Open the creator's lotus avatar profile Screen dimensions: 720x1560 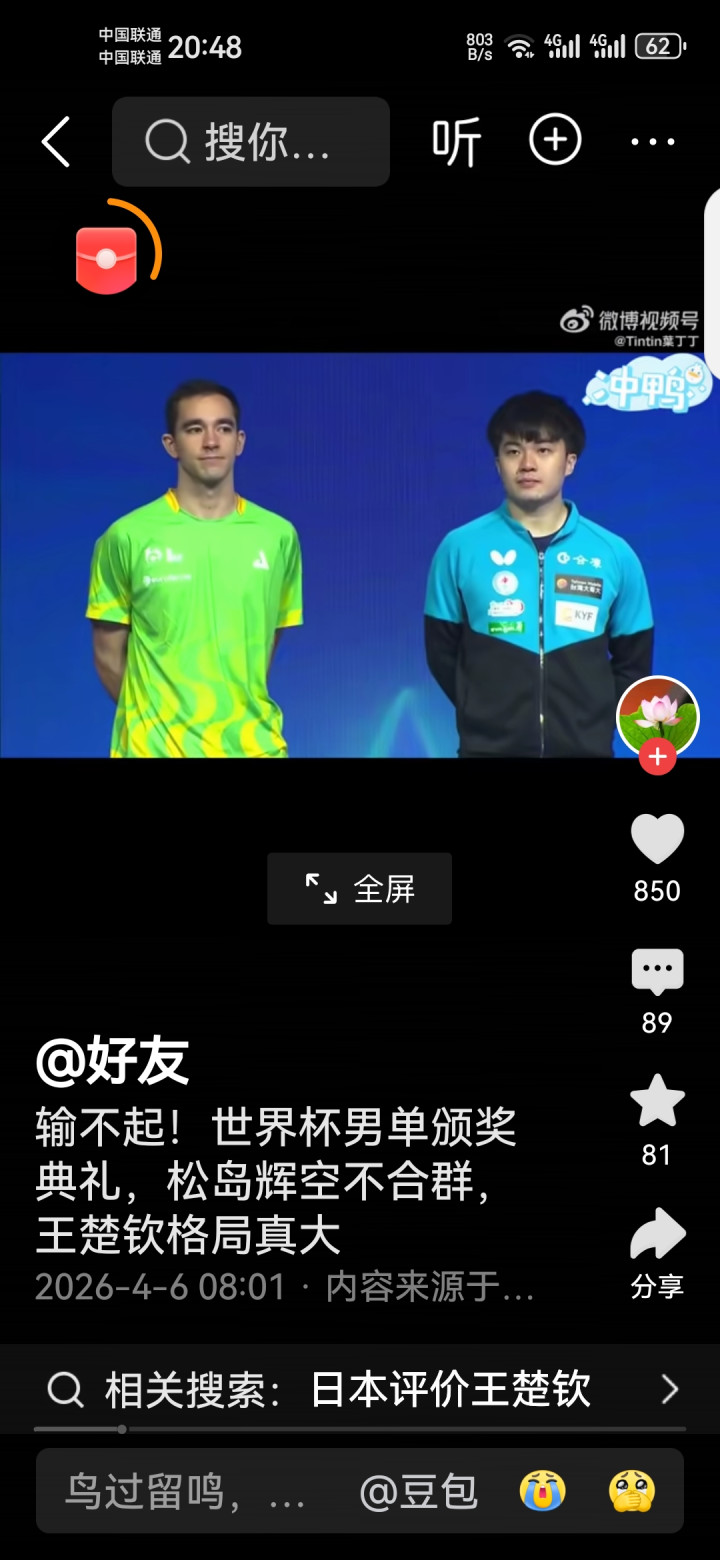pos(657,716)
